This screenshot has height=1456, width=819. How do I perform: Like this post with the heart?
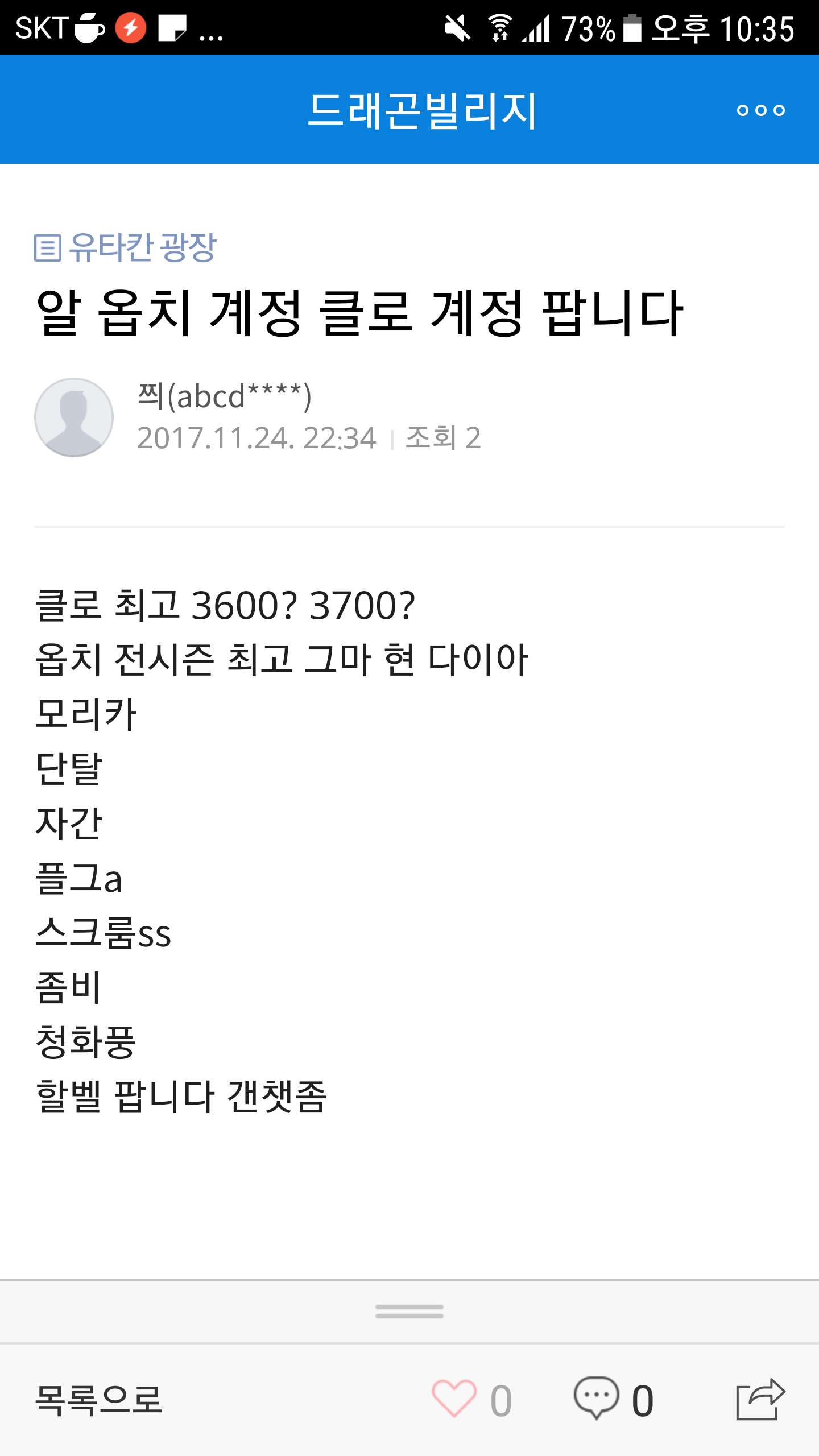(x=454, y=1400)
